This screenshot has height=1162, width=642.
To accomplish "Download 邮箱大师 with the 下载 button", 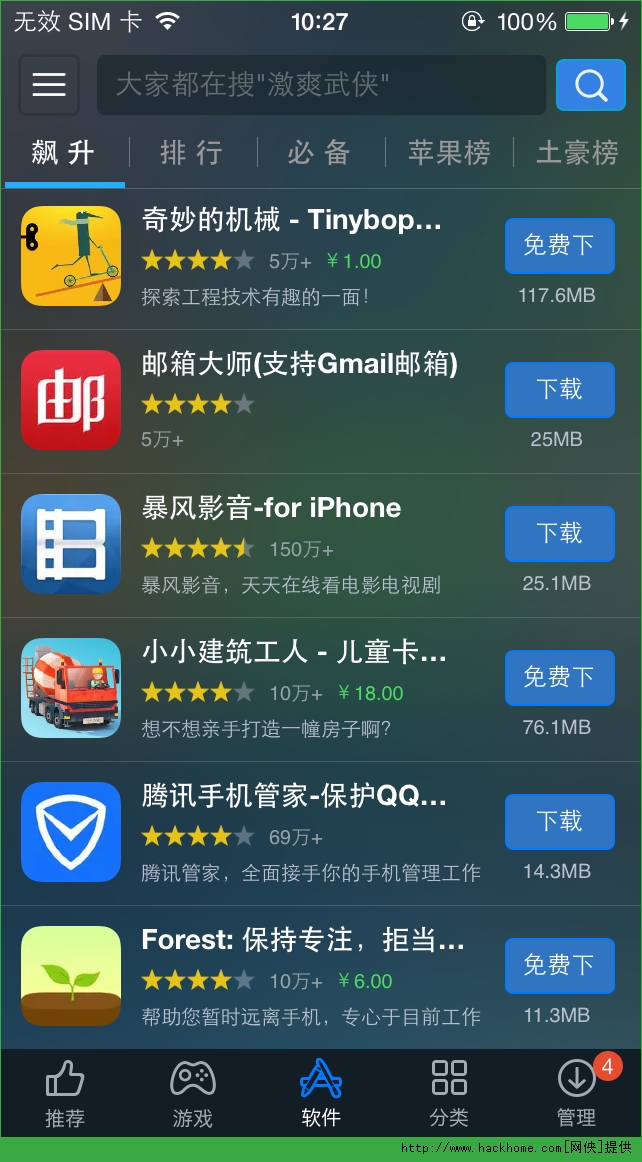I will click(559, 390).
